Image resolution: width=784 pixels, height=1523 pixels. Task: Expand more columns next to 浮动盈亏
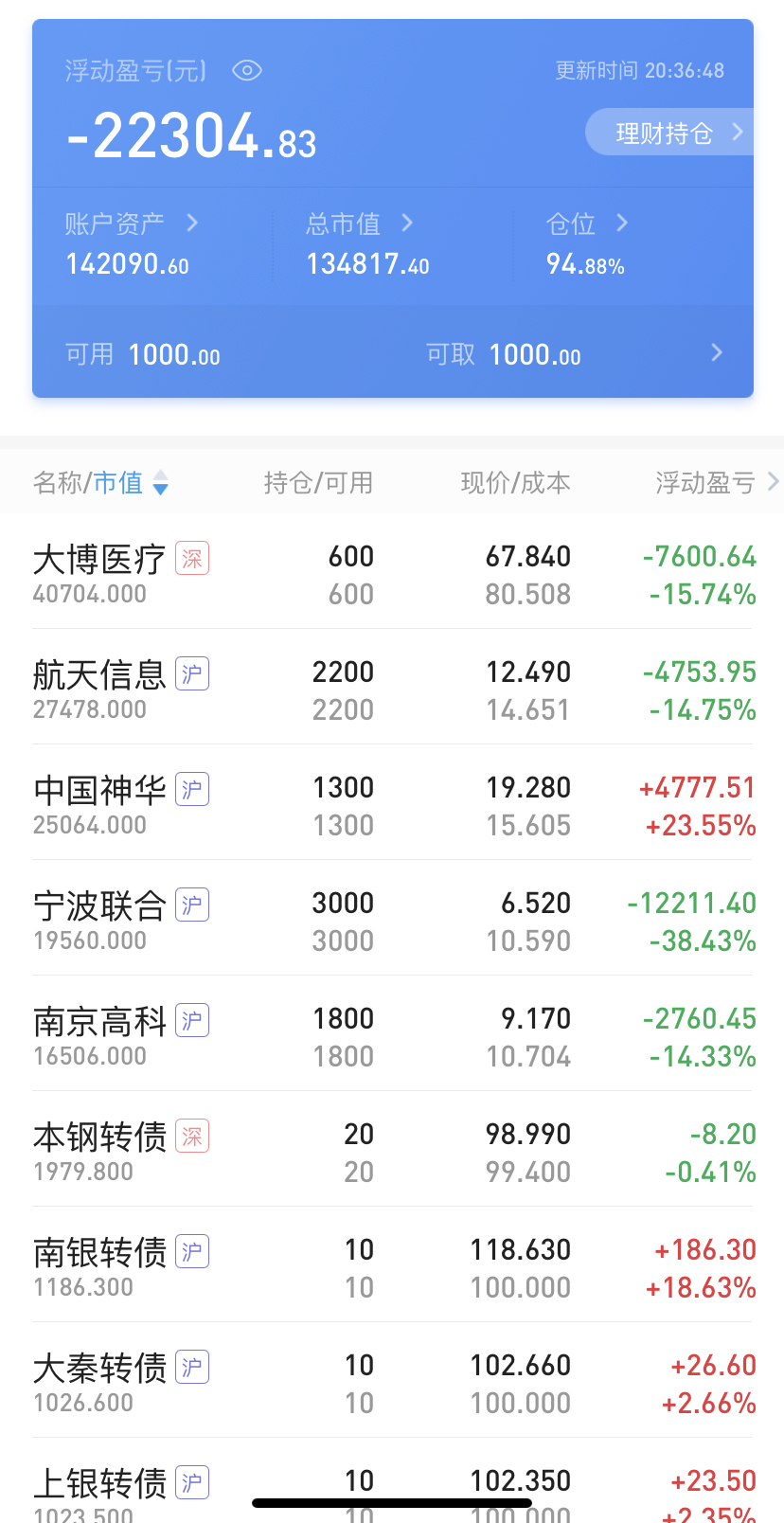[773, 482]
